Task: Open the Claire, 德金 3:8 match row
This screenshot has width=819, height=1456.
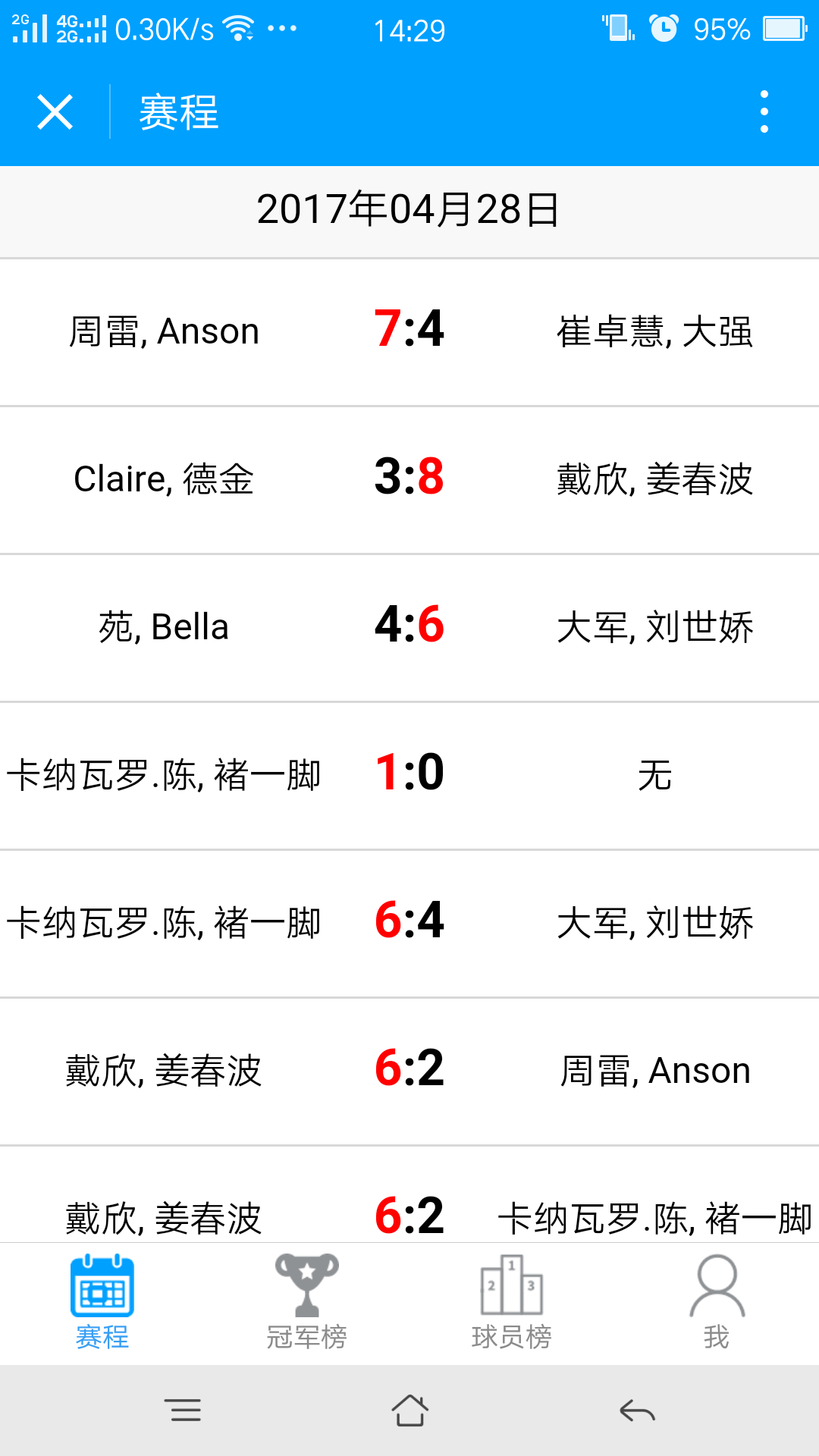Action: (409, 480)
